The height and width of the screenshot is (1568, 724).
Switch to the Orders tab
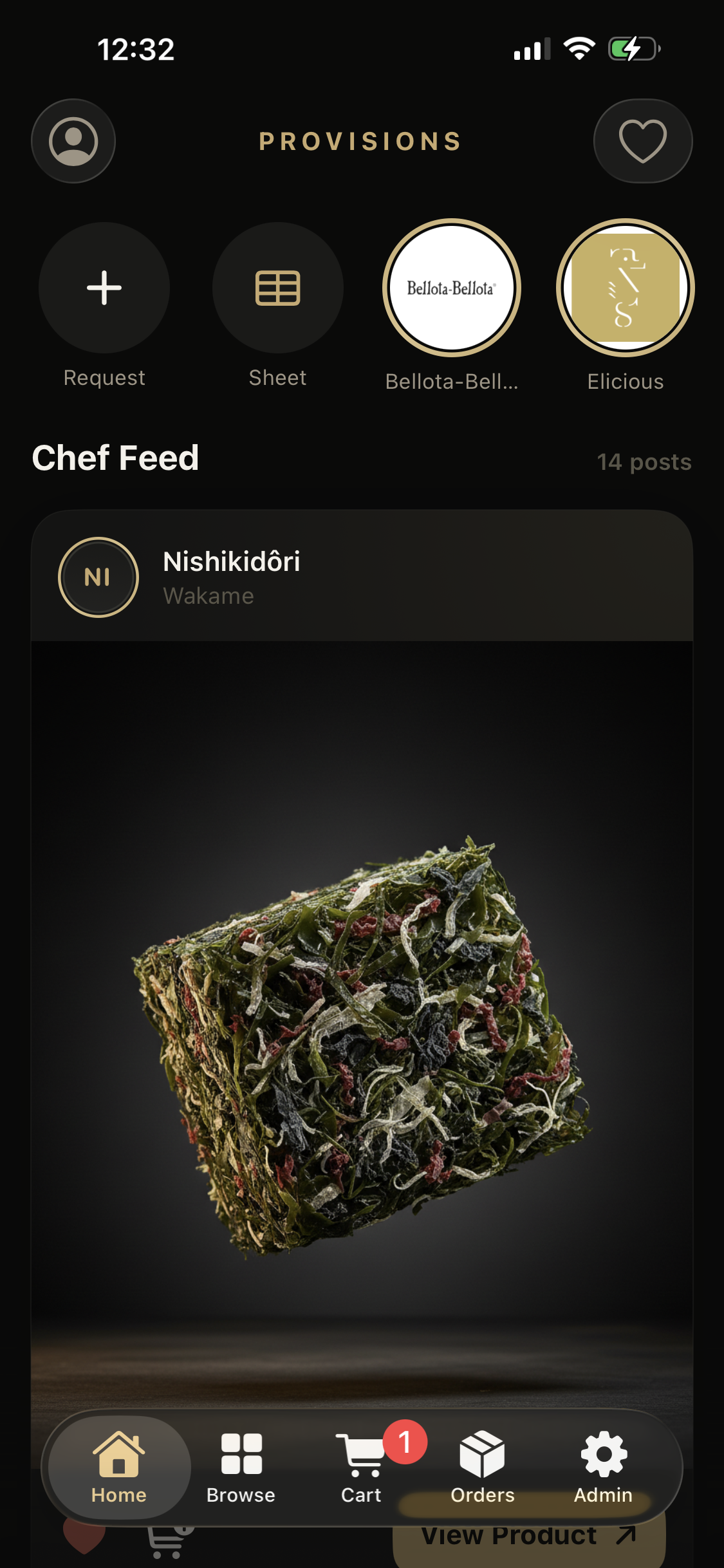[x=482, y=1466]
